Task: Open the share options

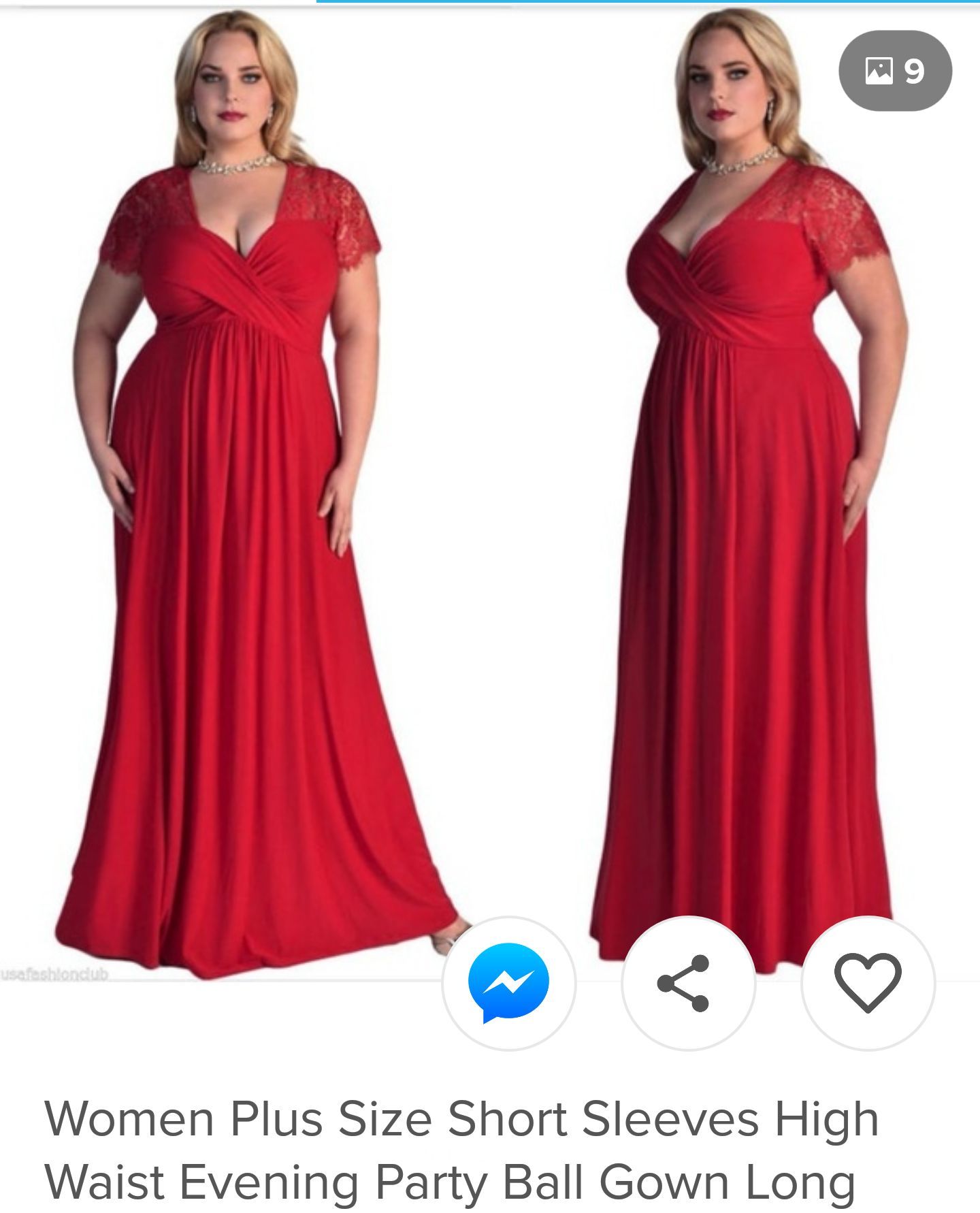Action: pos(688,982)
